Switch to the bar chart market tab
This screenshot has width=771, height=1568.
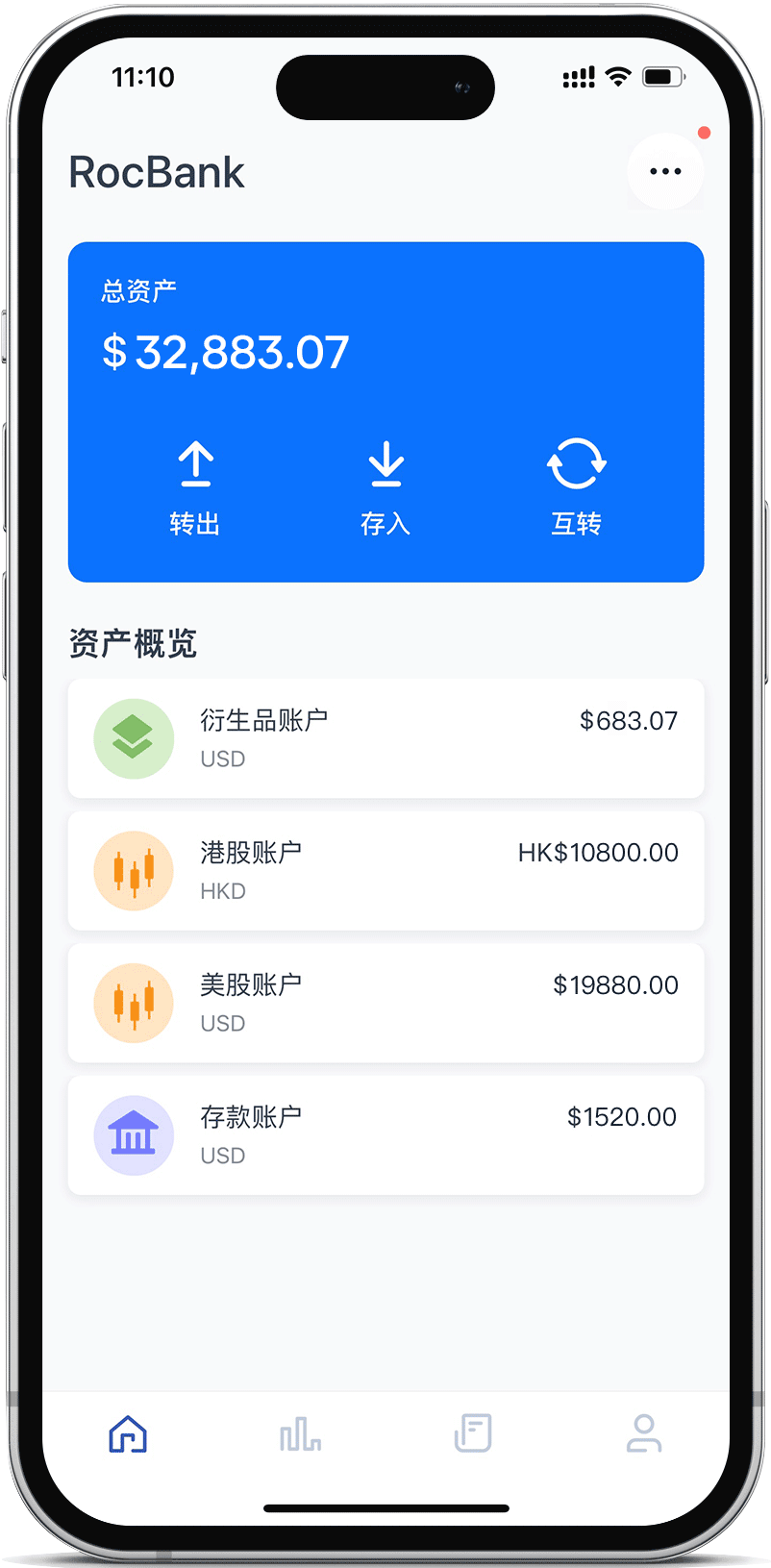click(300, 1433)
